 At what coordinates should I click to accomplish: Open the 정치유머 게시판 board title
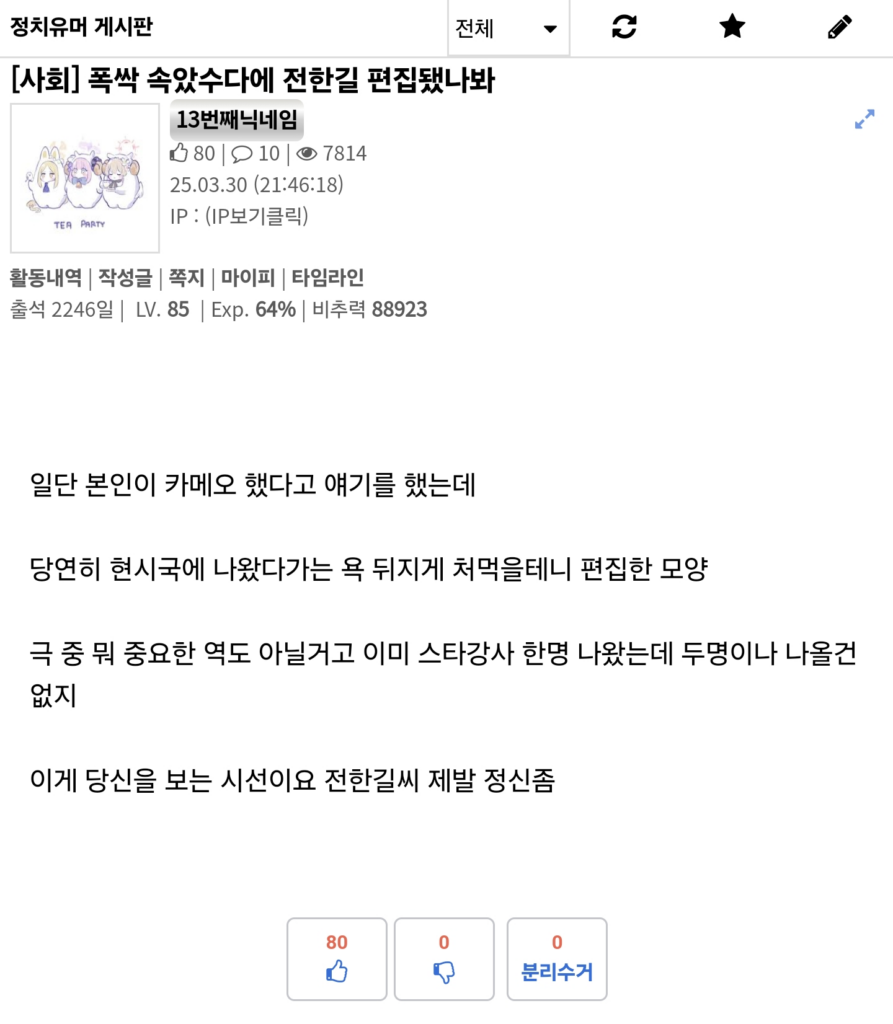click(x=82, y=27)
